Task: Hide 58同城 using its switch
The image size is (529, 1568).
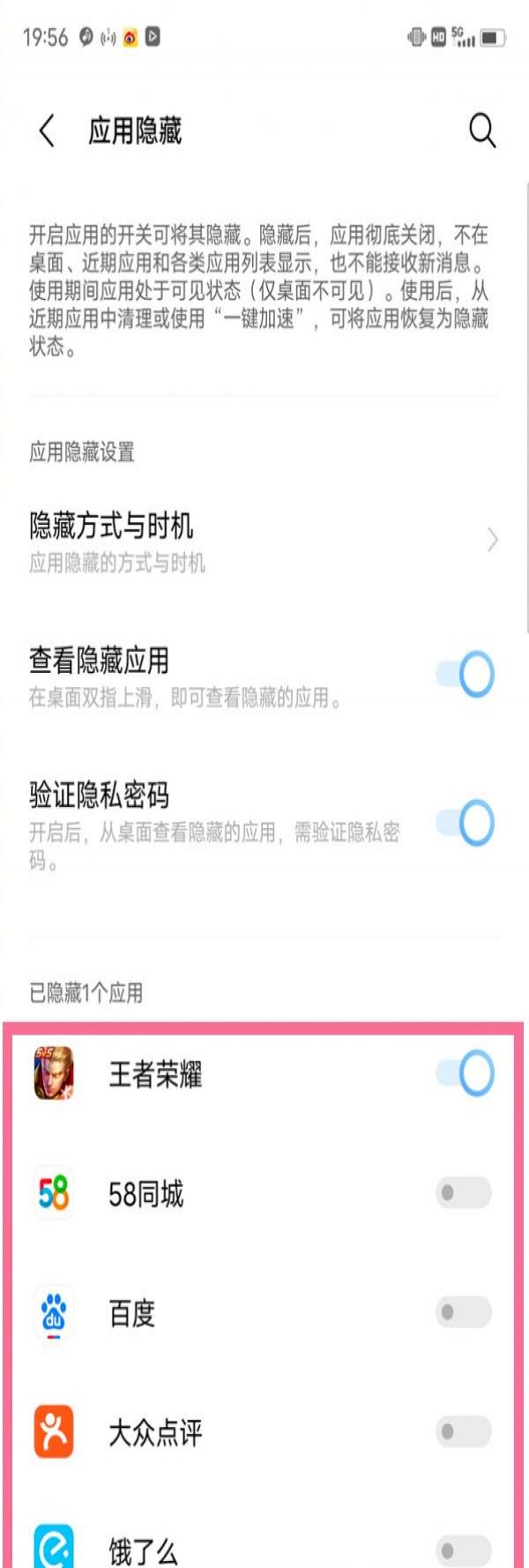Action: click(x=463, y=1192)
